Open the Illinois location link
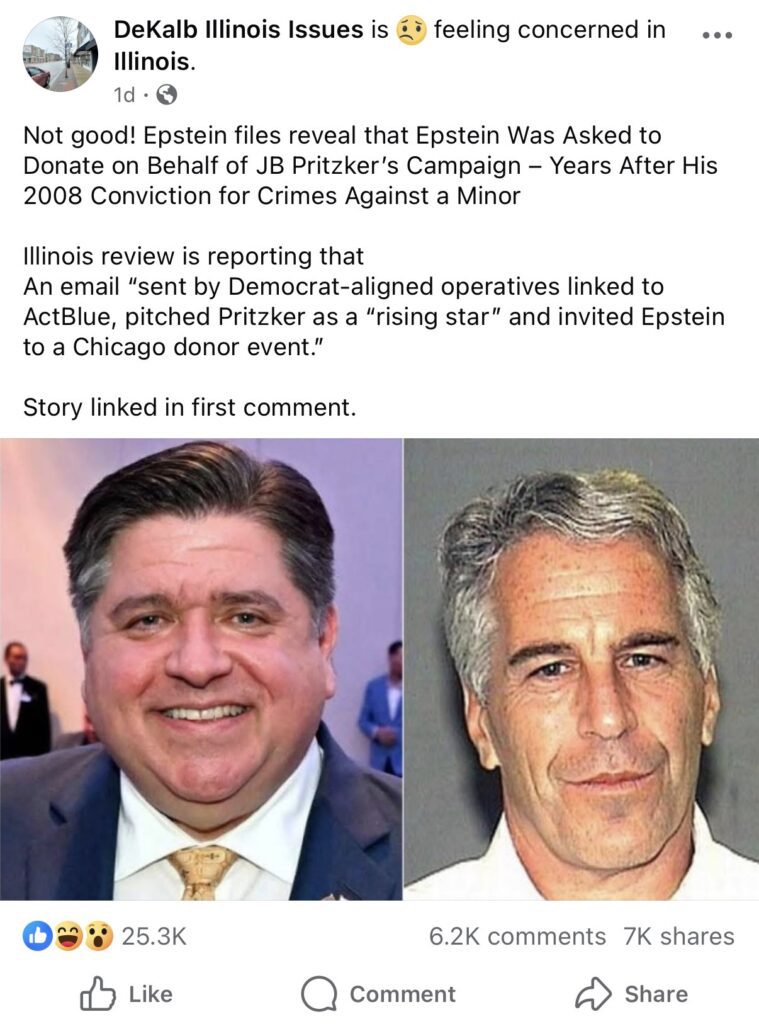The width and height of the screenshot is (759, 1024). [153, 62]
